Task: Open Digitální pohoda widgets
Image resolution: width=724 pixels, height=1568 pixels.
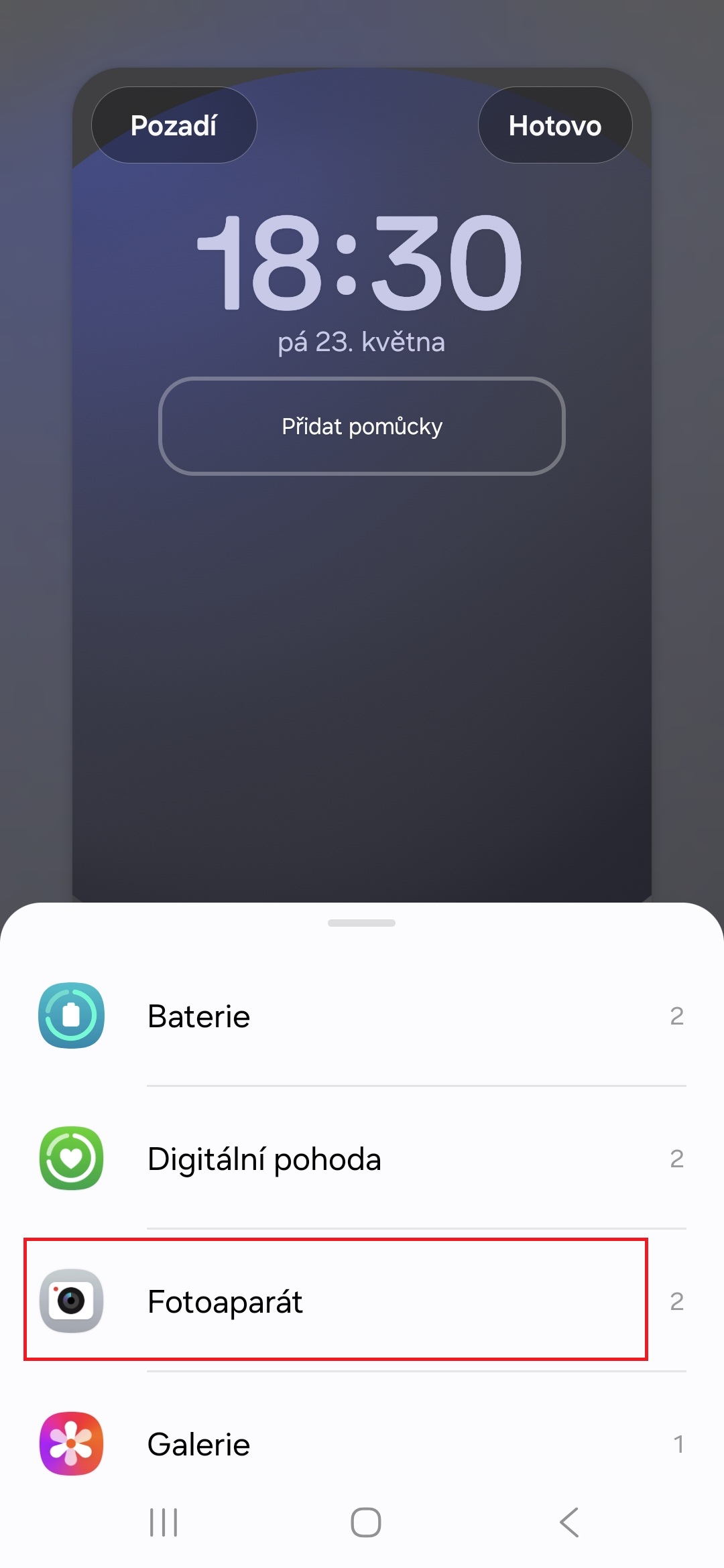Action: (x=362, y=1159)
